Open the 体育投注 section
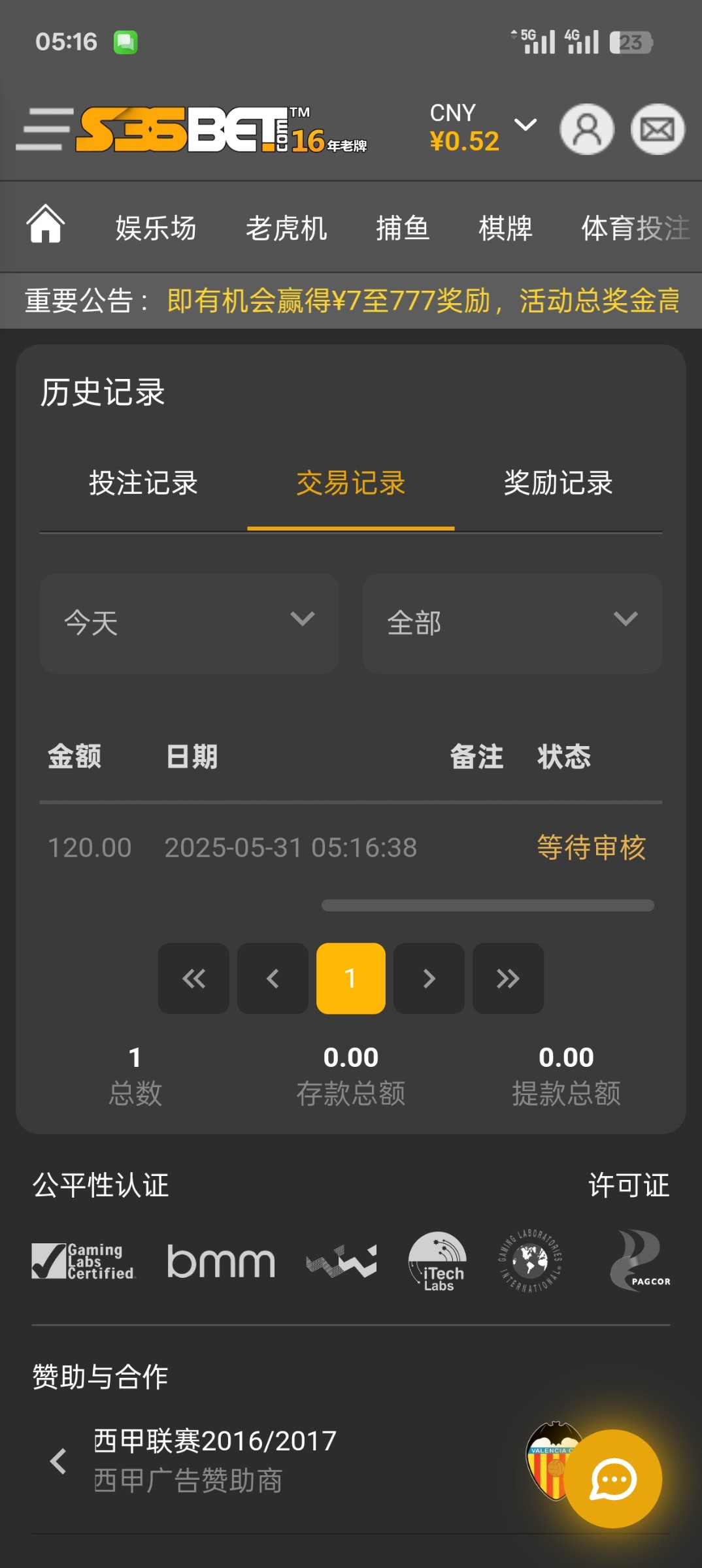702x1568 pixels. [x=636, y=229]
